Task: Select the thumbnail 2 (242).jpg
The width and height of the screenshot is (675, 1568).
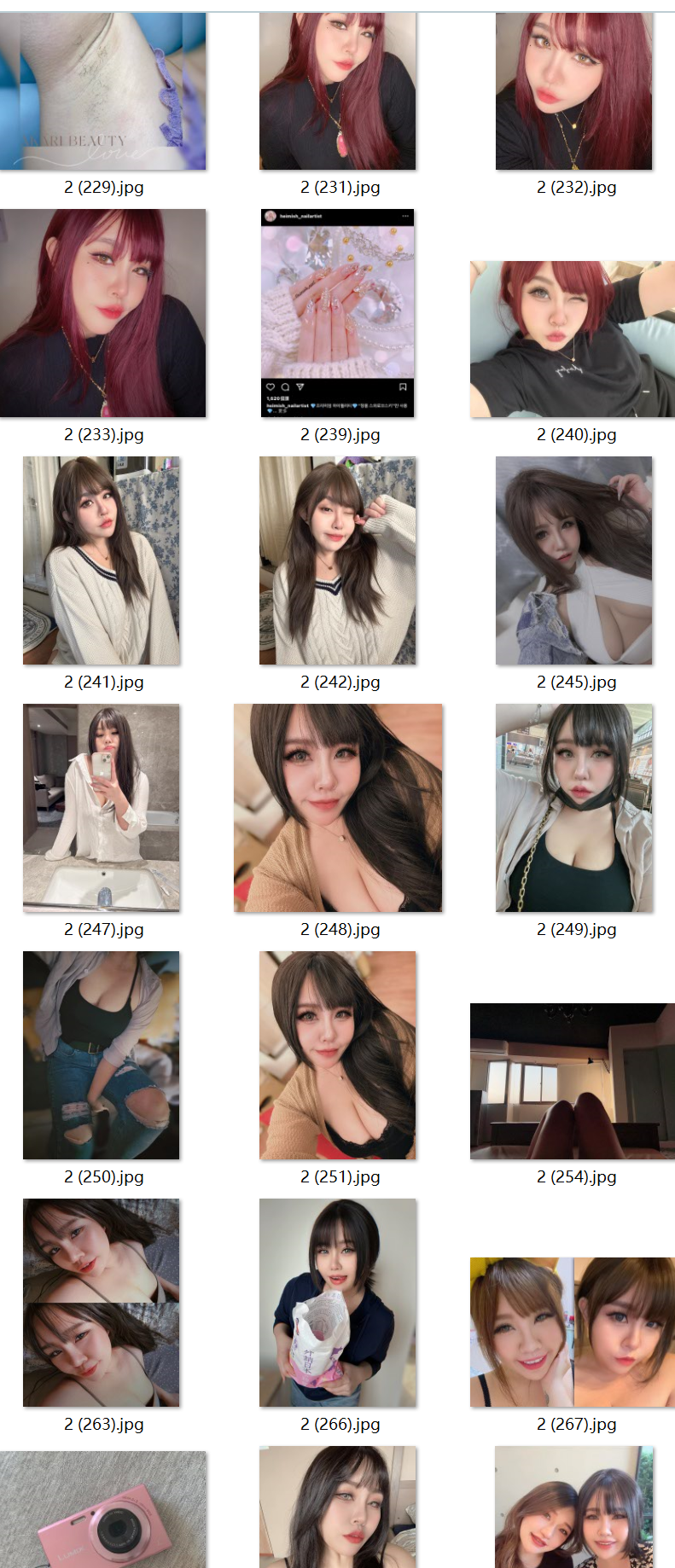Action: [338, 560]
